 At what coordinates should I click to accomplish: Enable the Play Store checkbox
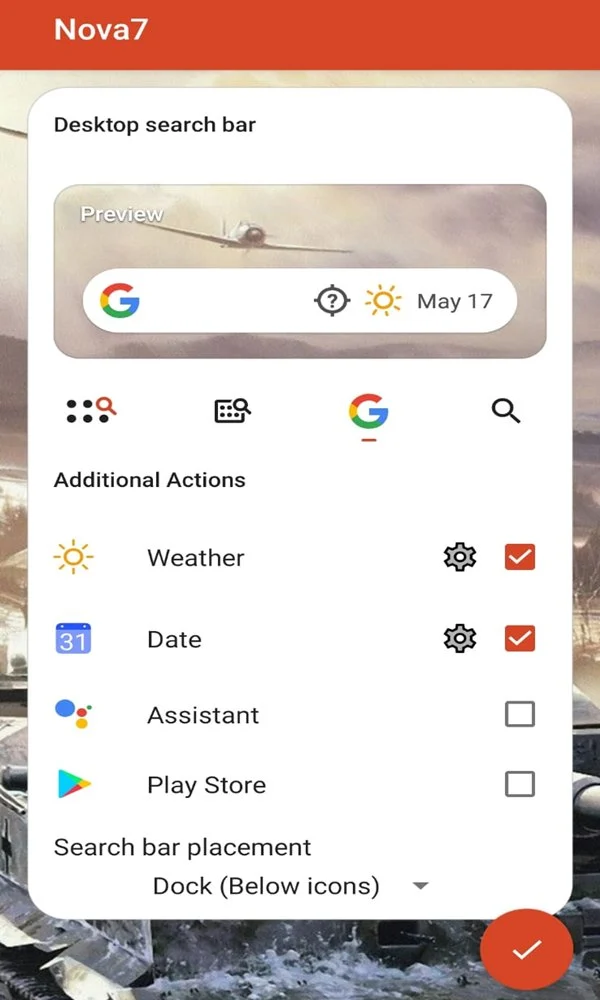pyautogui.click(x=520, y=784)
